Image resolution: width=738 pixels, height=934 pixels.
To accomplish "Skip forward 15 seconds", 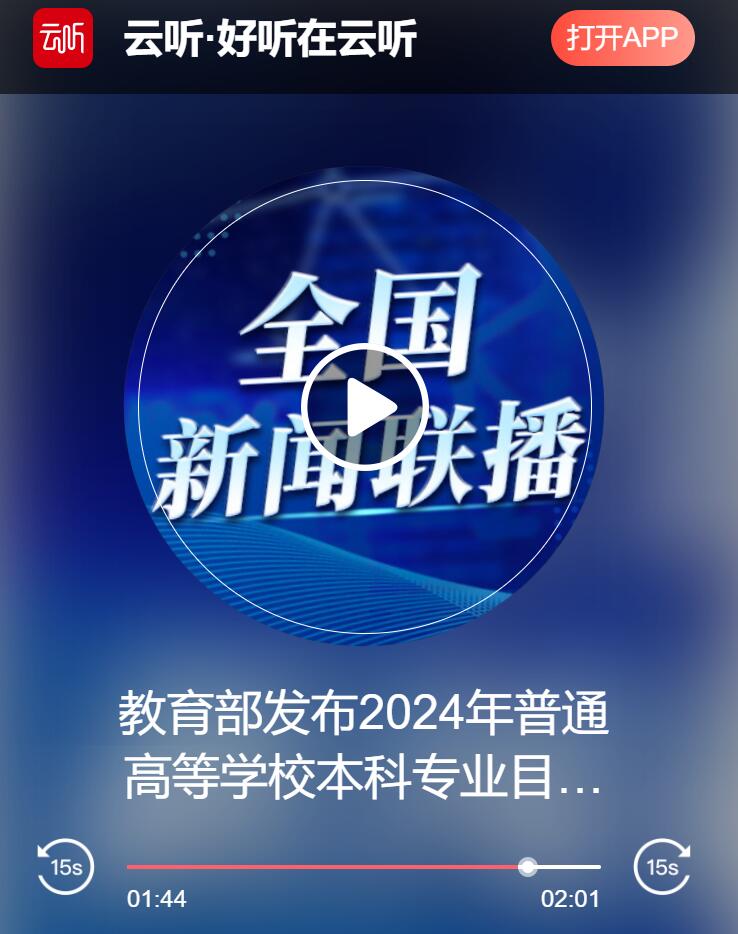I will click(x=662, y=866).
